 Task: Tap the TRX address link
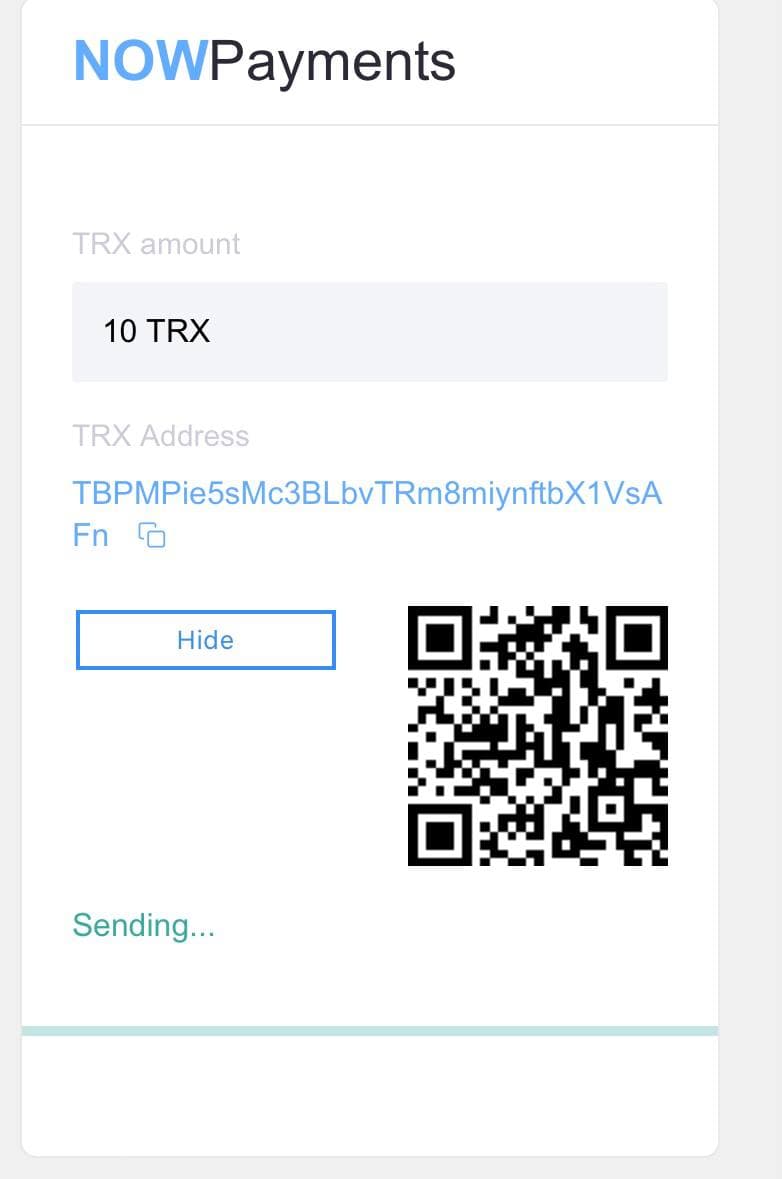366,494
